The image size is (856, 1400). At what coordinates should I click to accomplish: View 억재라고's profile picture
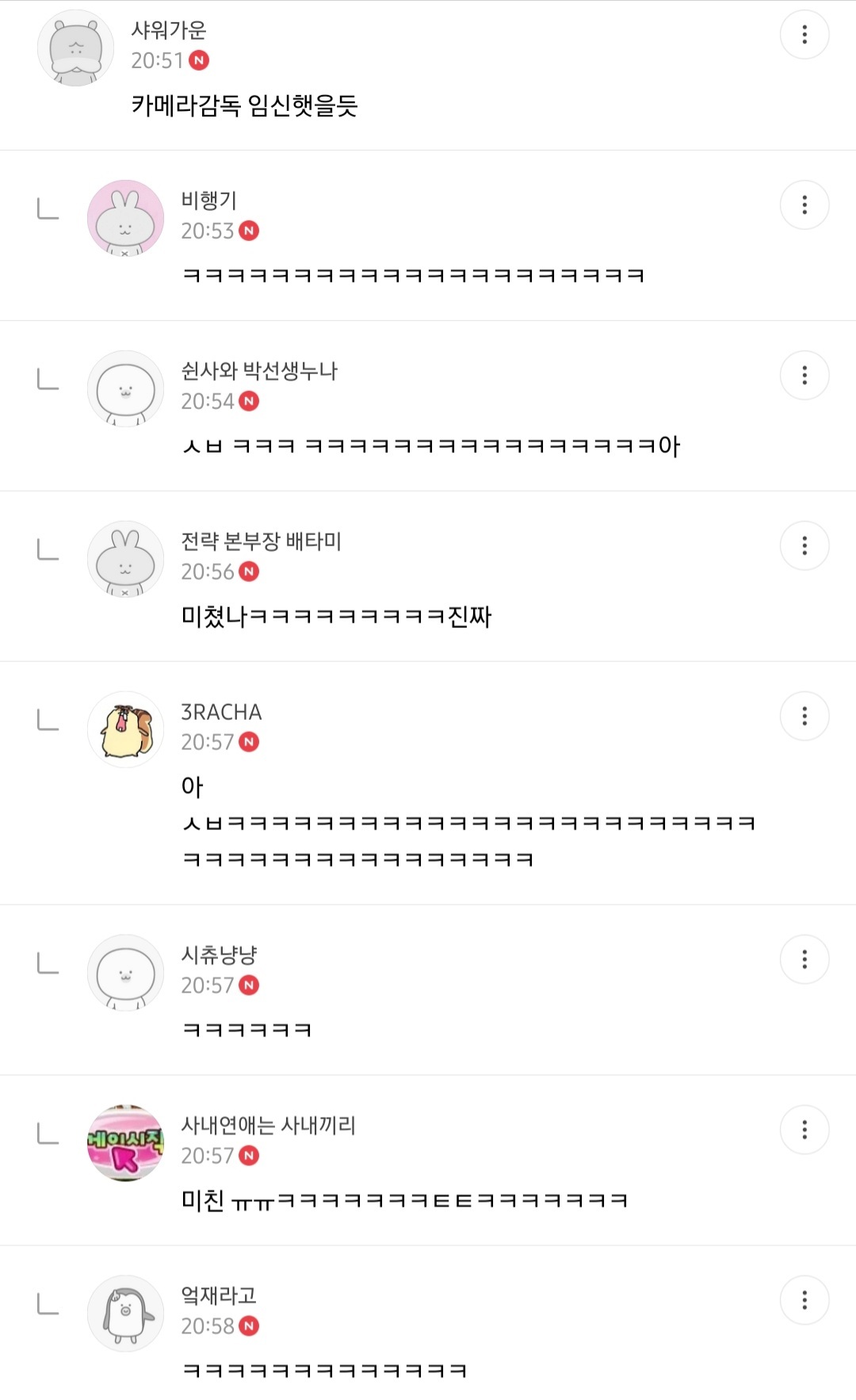click(125, 1314)
